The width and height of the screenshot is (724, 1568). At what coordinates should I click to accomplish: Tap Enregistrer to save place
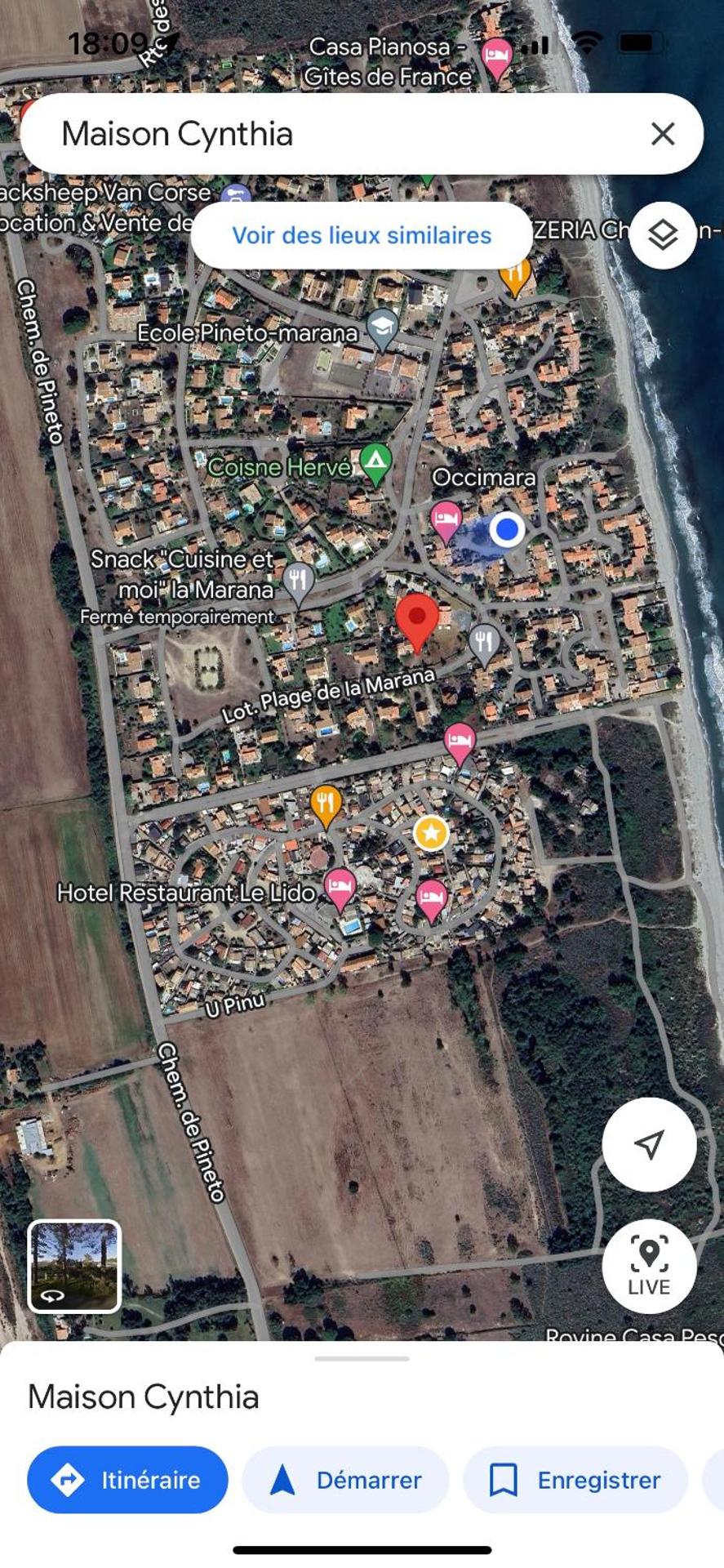click(575, 1480)
